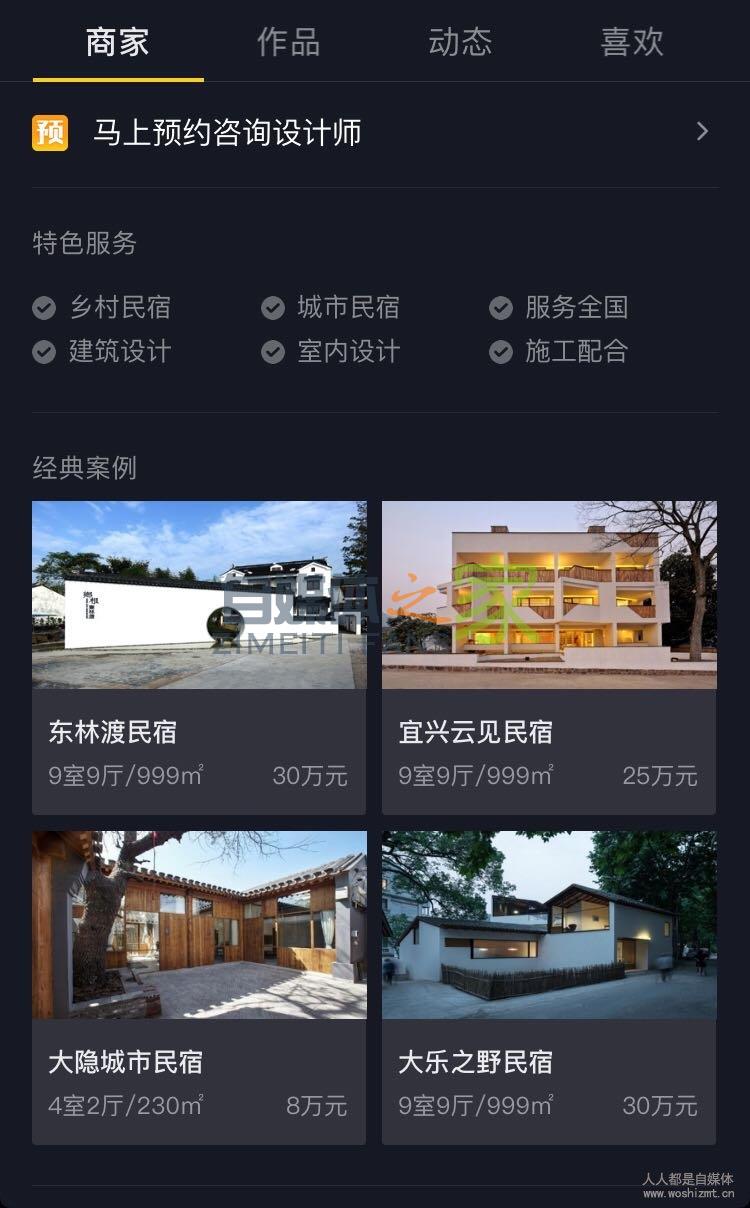Expand the designer consultation row
This screenshot has height=1208, width=750.
(375, 131)
